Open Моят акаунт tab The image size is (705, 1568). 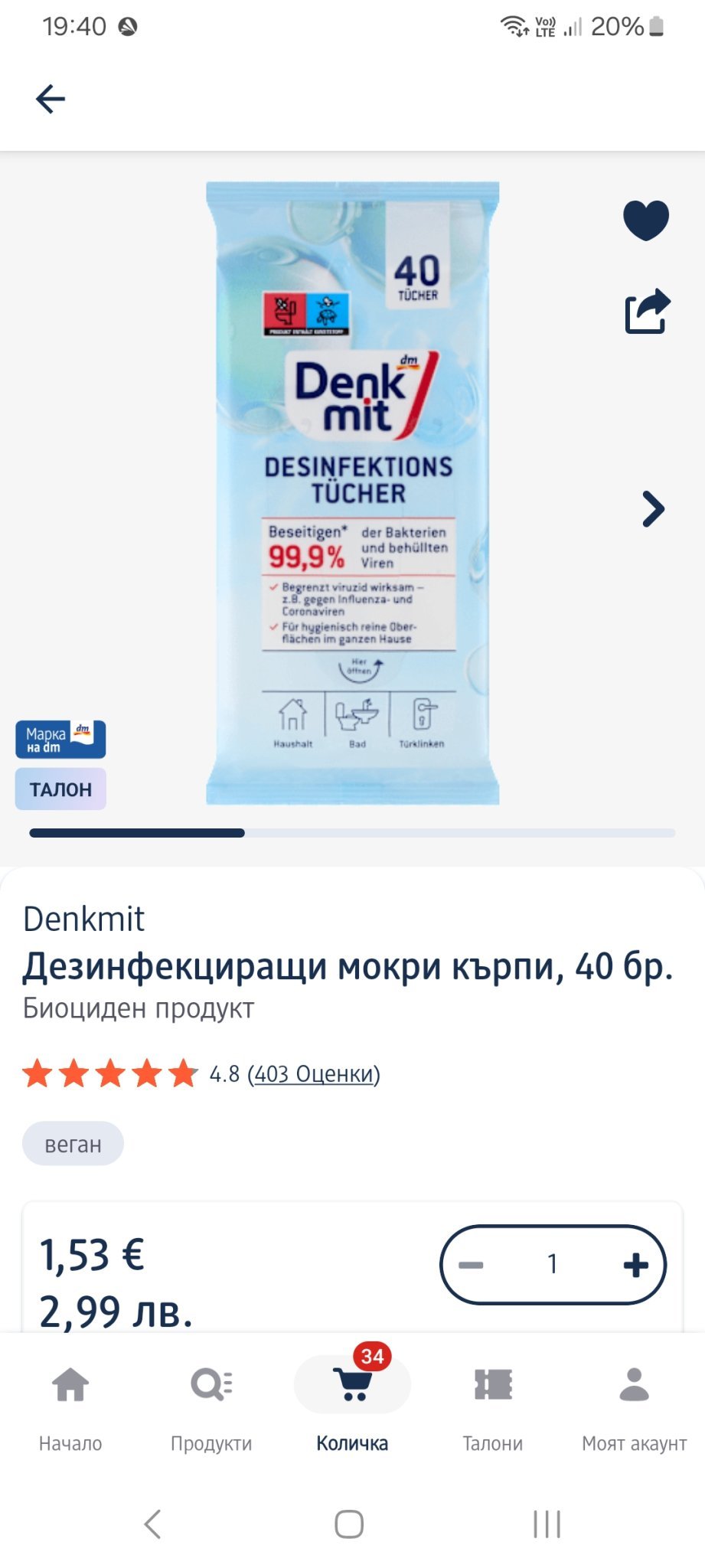point(634,1407)
